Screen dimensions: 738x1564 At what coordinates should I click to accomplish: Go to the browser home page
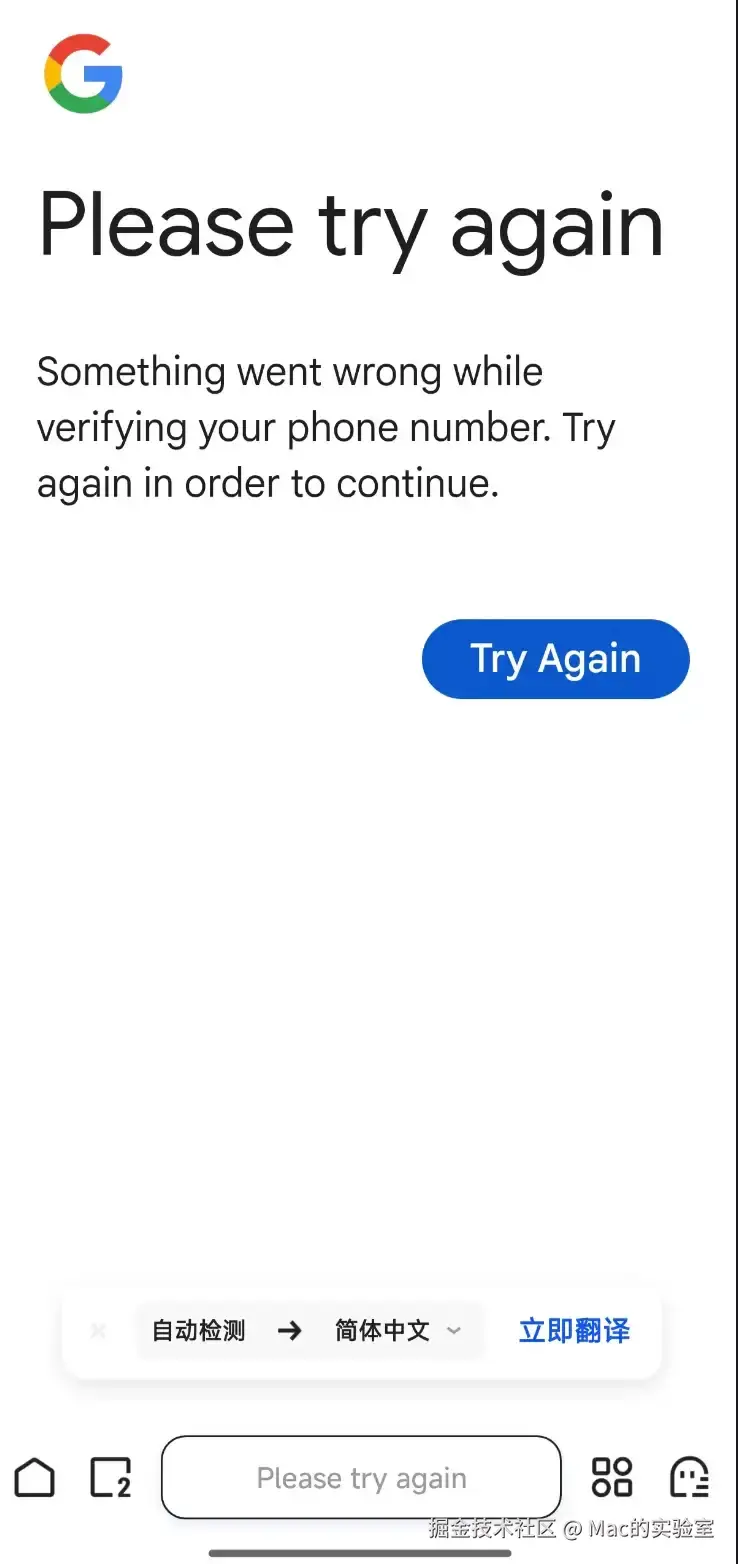click(x=35, y=1477)
